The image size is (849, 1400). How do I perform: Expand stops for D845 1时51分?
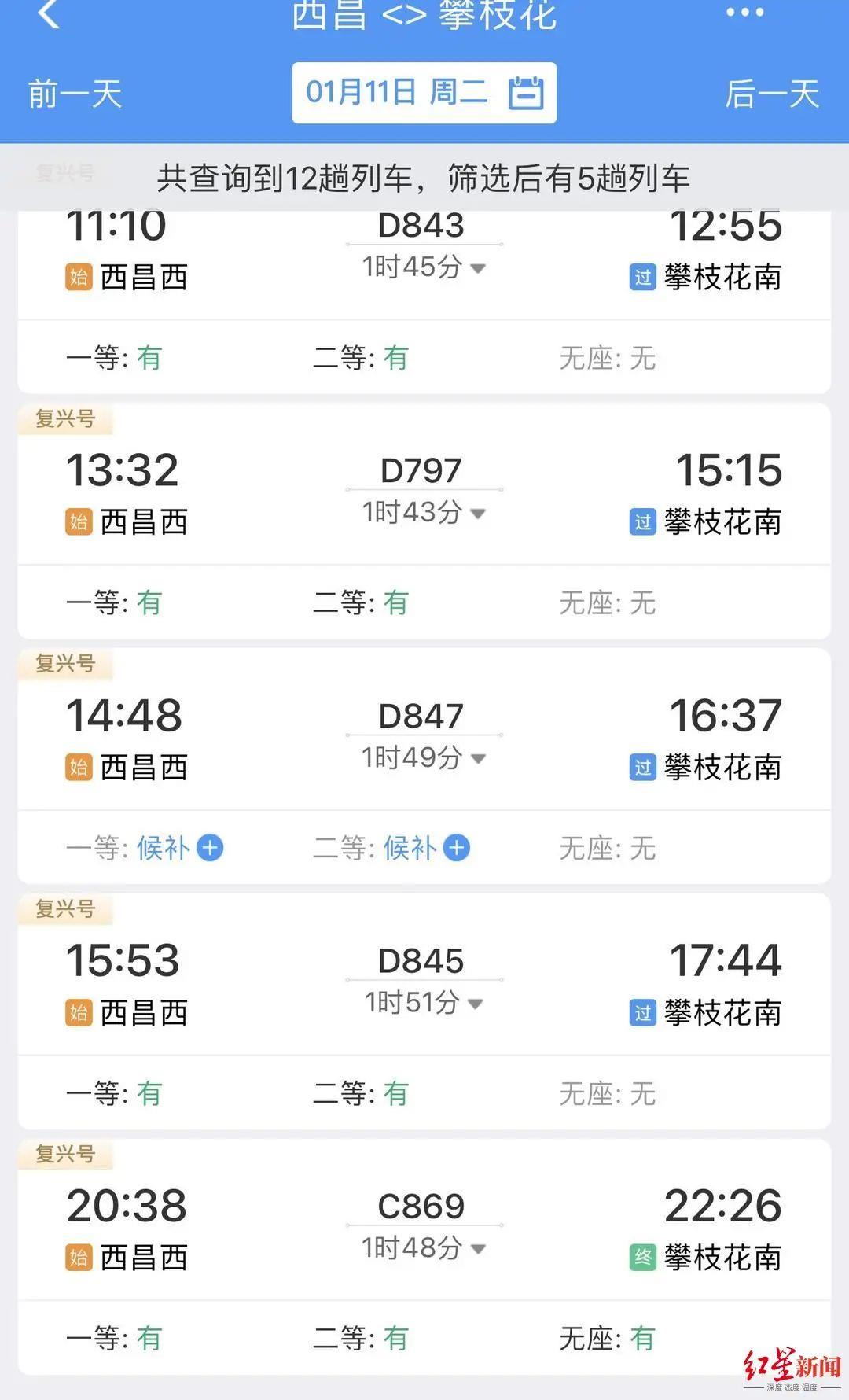click(x=423, y=1003)
